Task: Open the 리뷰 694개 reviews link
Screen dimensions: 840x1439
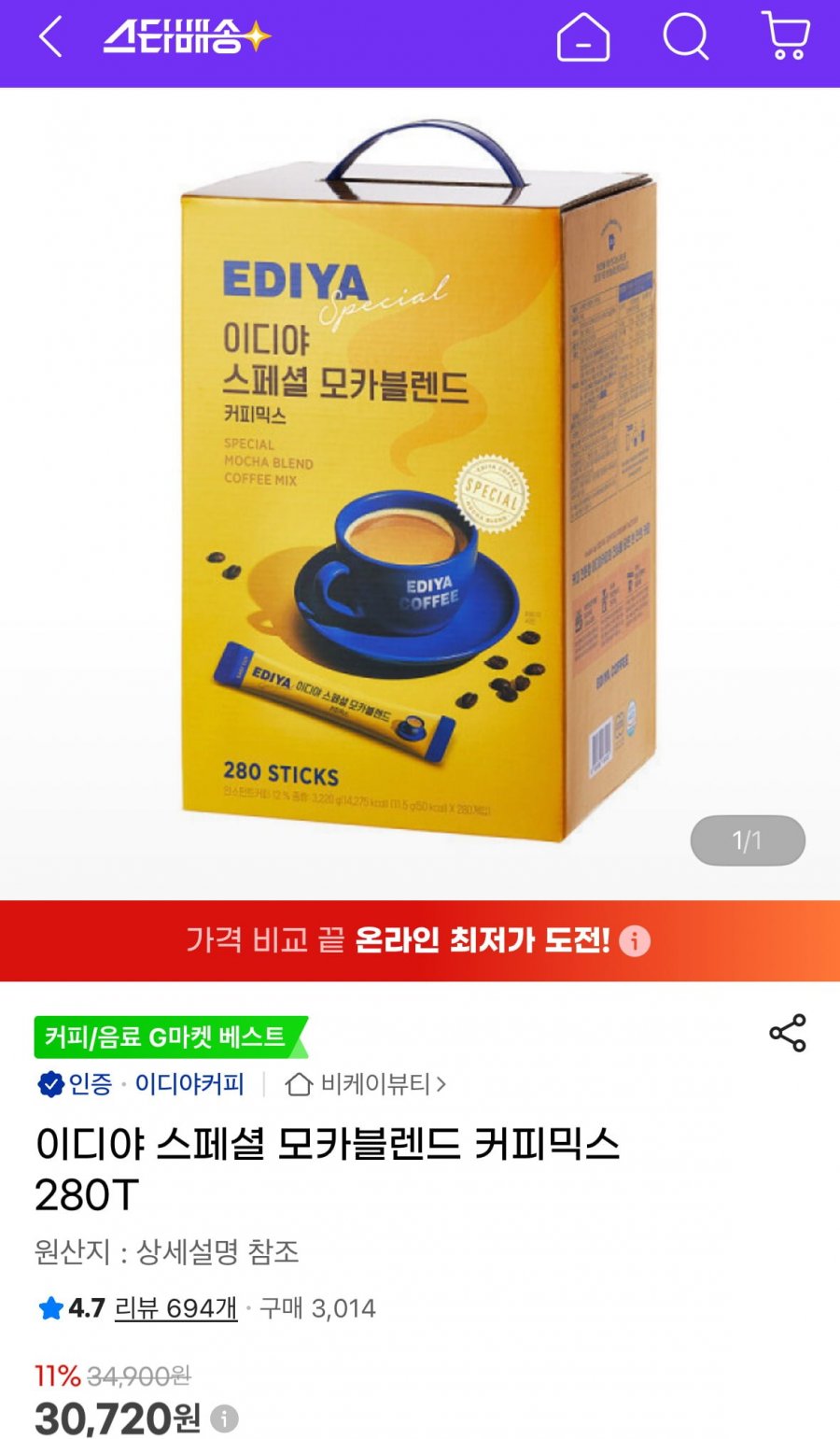Action: (x=175, y=1308)
